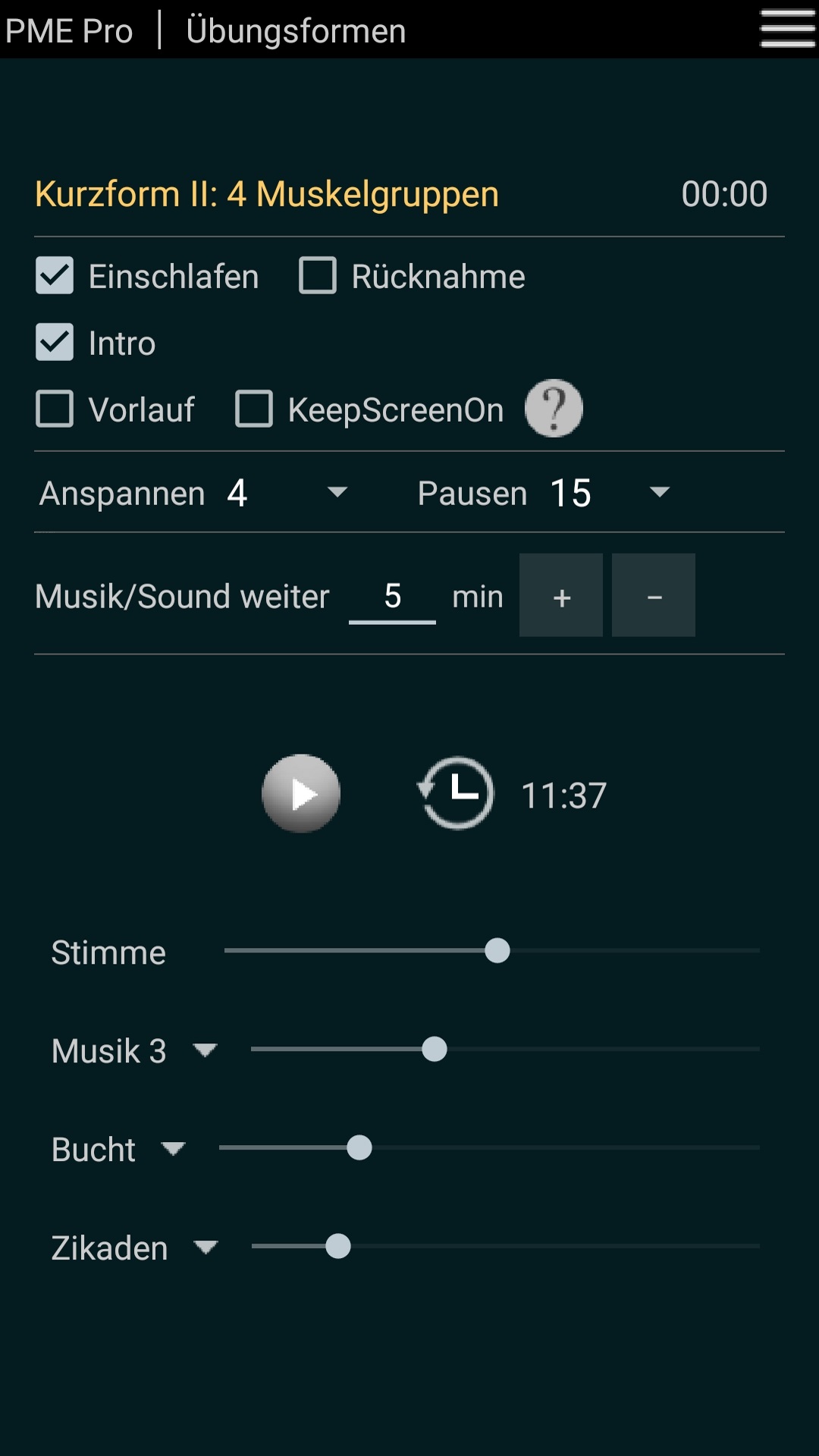Open the Anspannen duration dropdown
The image size is (819, 1456).
tap(336, 493)
